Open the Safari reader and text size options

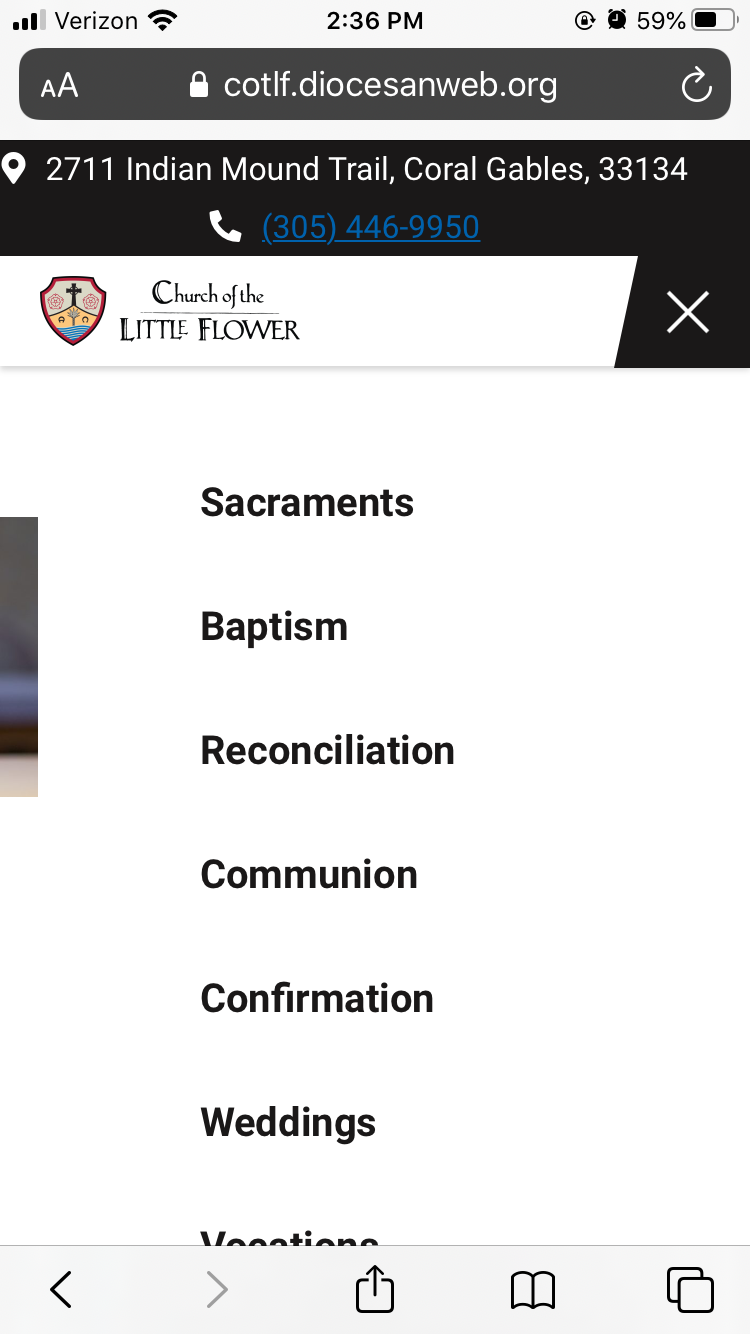(x=60, y=85)
